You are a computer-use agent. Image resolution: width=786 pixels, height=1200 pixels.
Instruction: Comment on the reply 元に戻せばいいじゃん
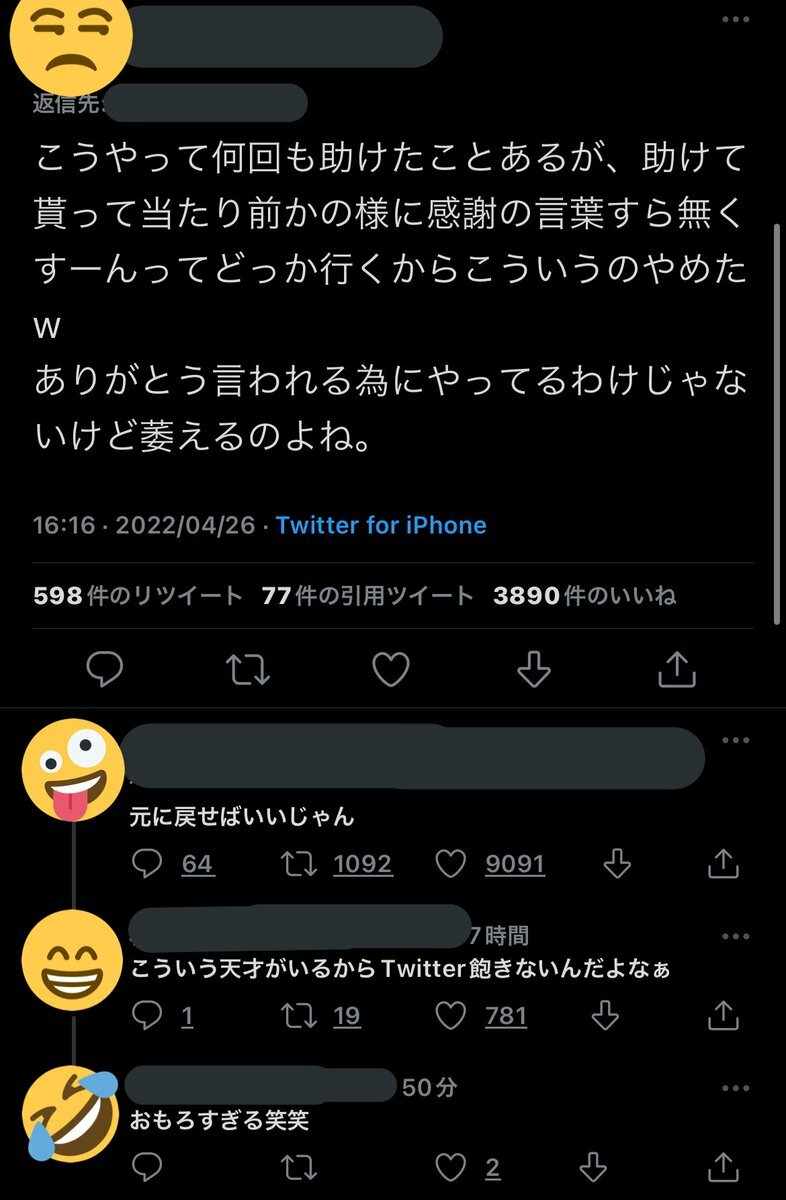click(x=147, y=864)
